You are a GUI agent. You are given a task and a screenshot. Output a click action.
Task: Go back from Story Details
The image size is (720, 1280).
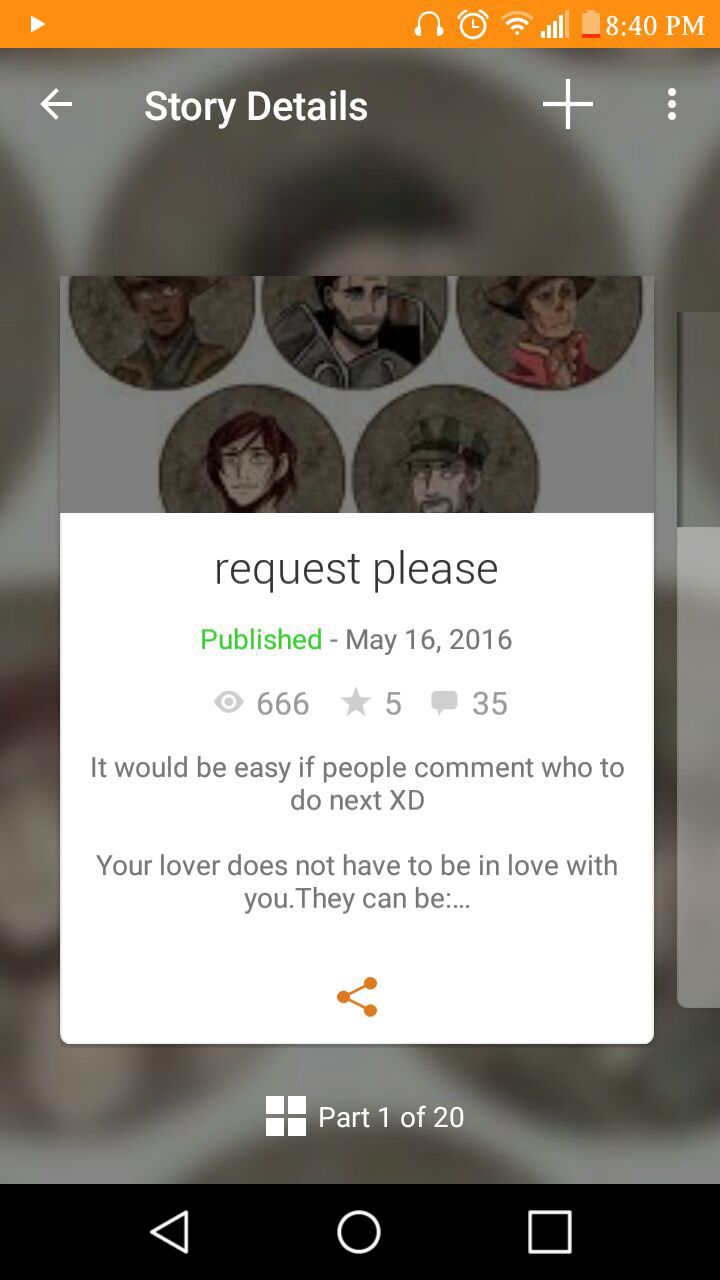click(x=56, y=105)
